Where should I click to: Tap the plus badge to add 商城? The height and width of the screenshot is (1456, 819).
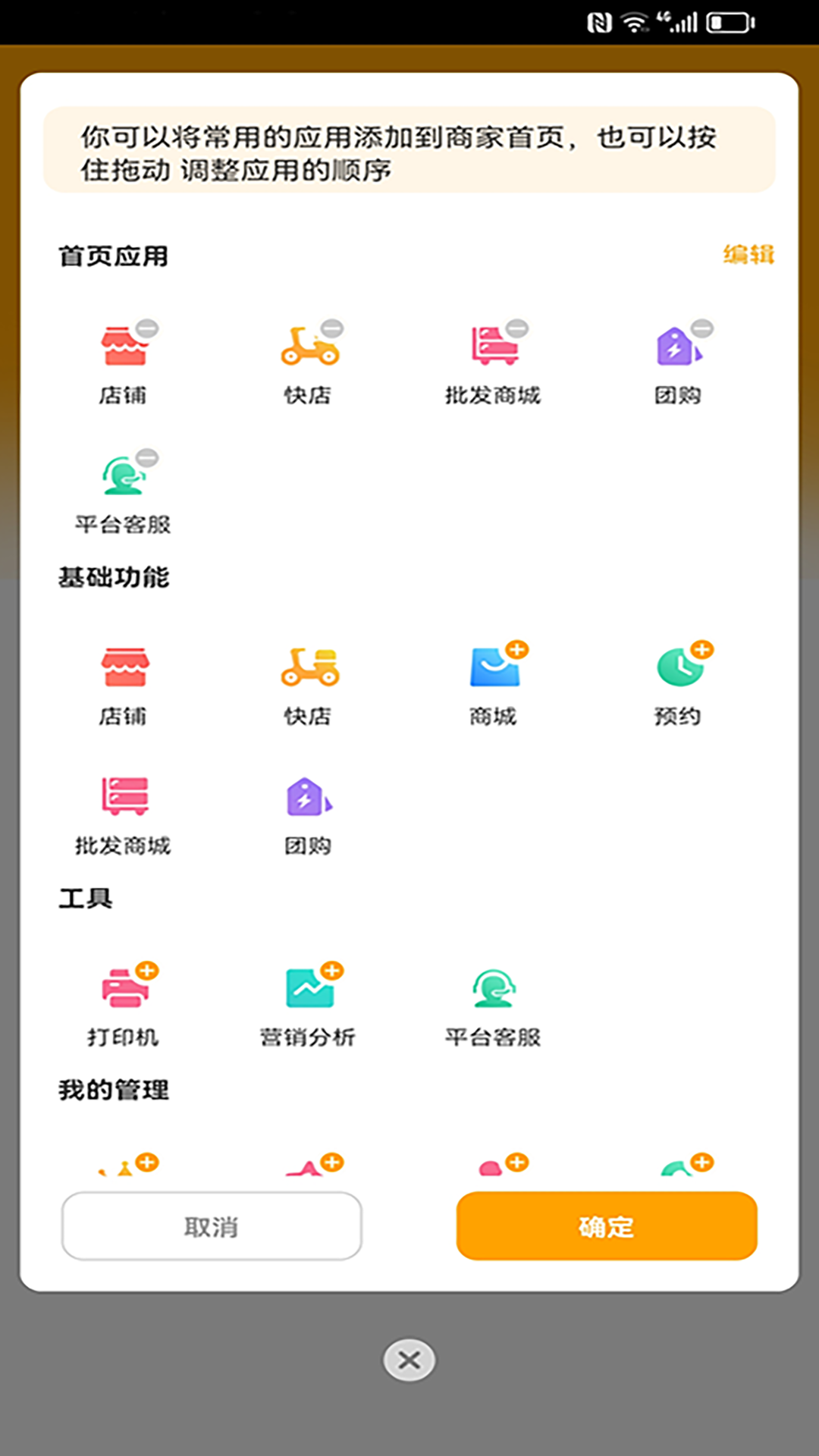pos(516,648)
